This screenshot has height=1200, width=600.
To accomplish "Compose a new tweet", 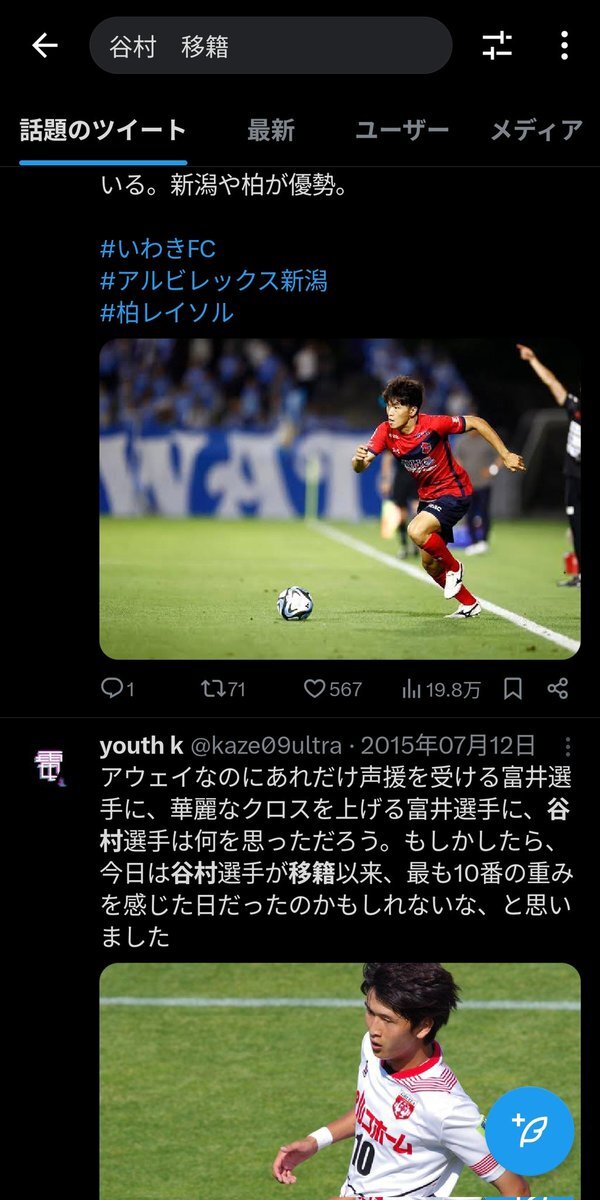I will (529, 1129).
